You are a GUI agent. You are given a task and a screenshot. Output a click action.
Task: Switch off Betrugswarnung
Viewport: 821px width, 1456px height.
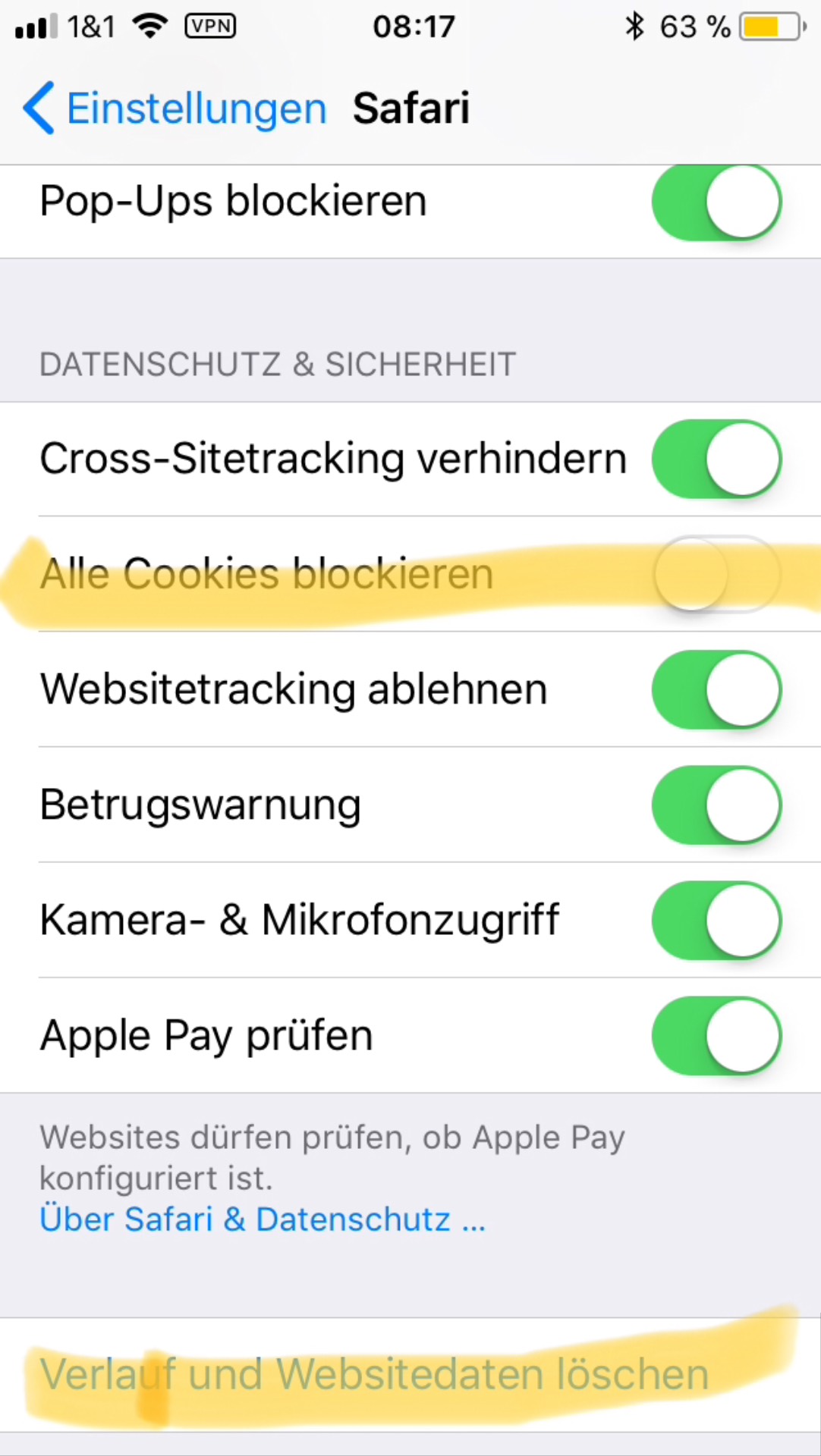click(716, 805)
